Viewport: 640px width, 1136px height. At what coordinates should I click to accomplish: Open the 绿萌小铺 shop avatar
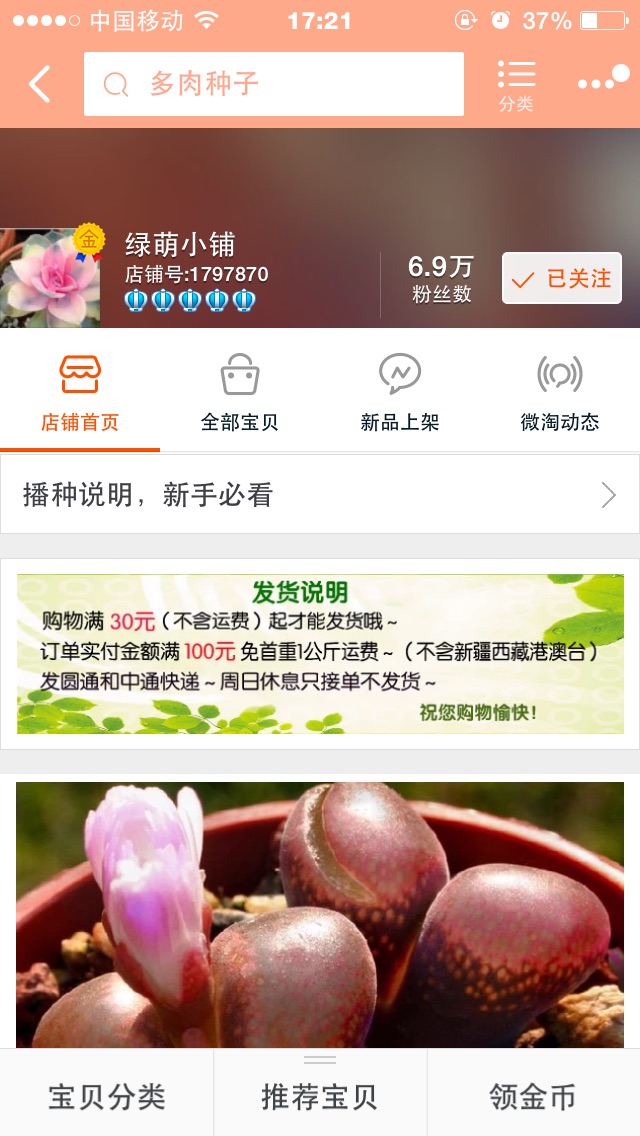[x=50, y=277]
